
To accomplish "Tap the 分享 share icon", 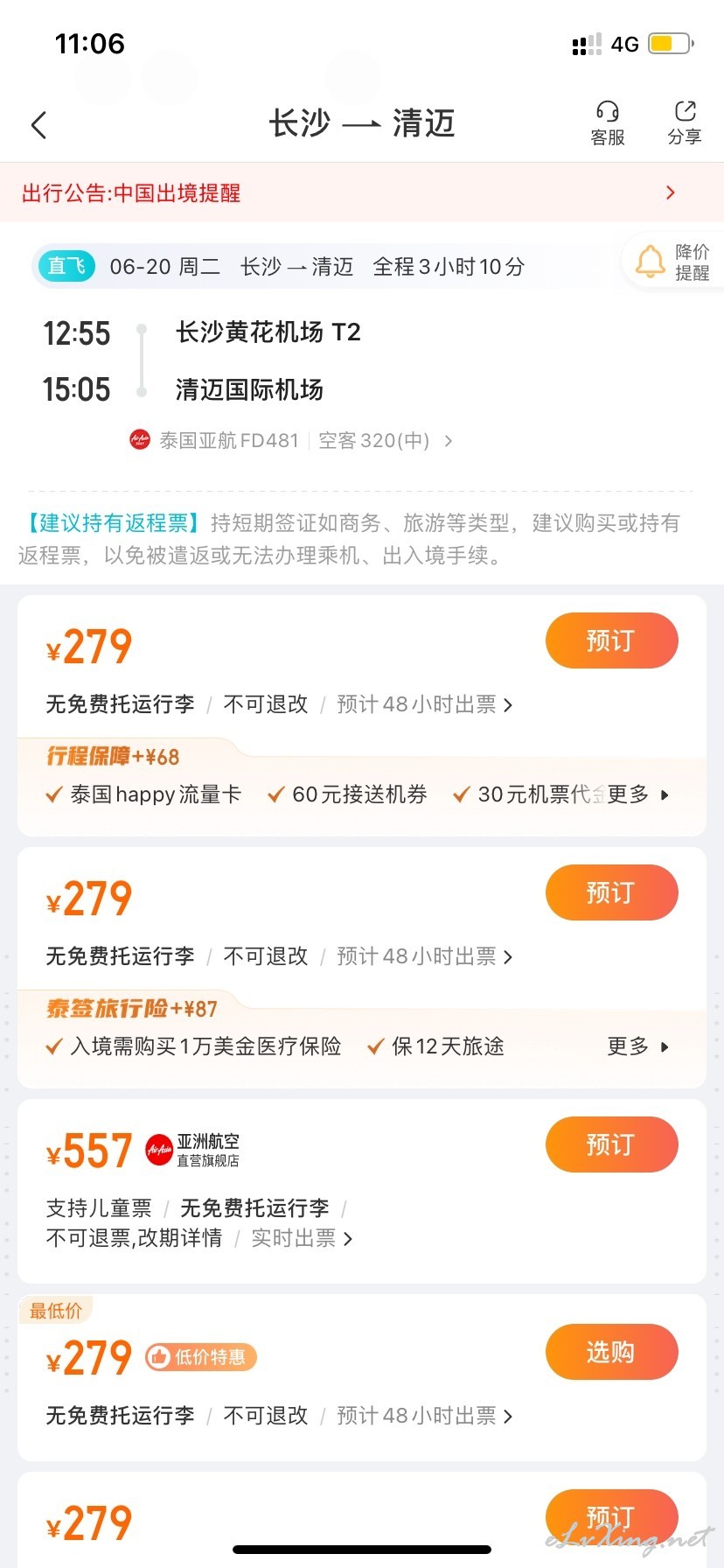I will [x=685, y=123].
